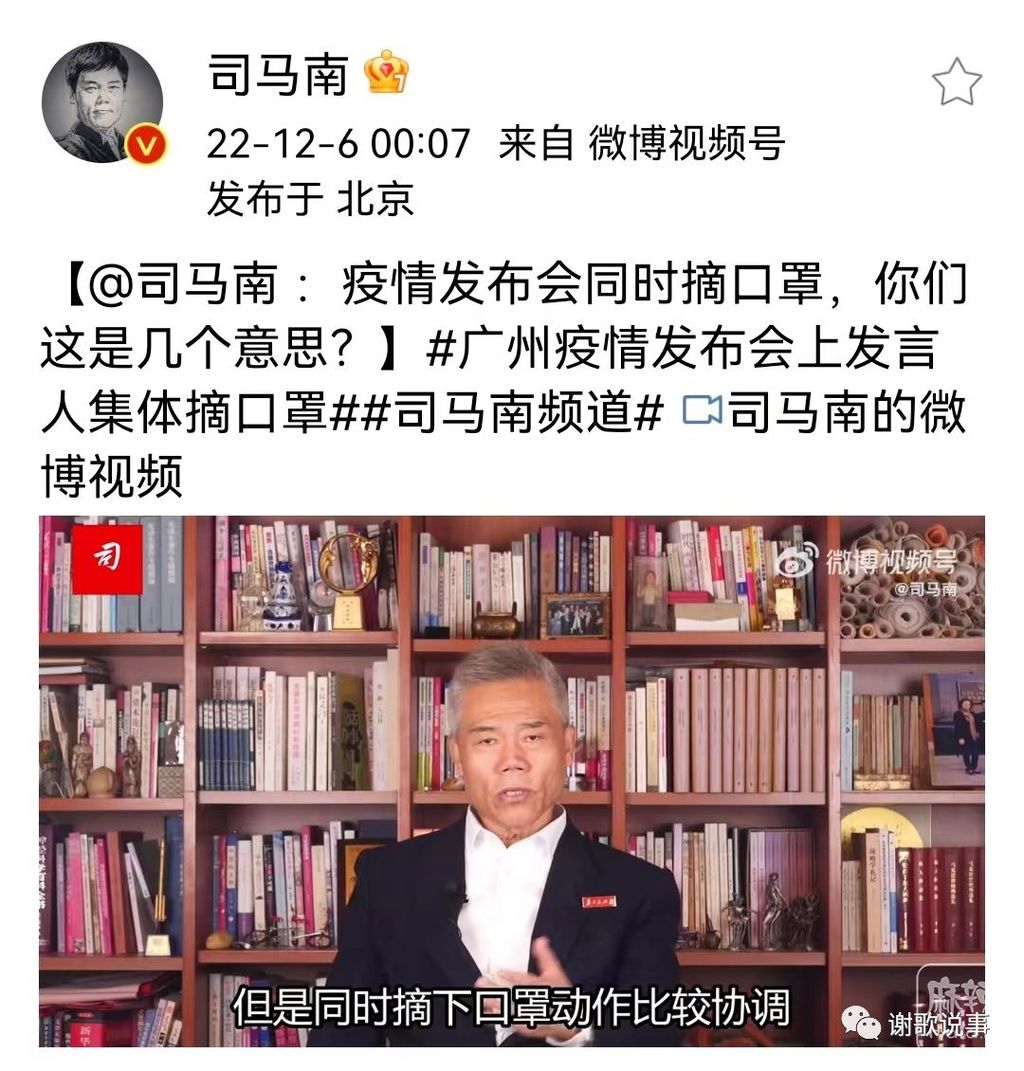The width and height of the screenshot is (1024, 1071).
Task: Open 司马南's profile avatar
Action: click(102, 102)
